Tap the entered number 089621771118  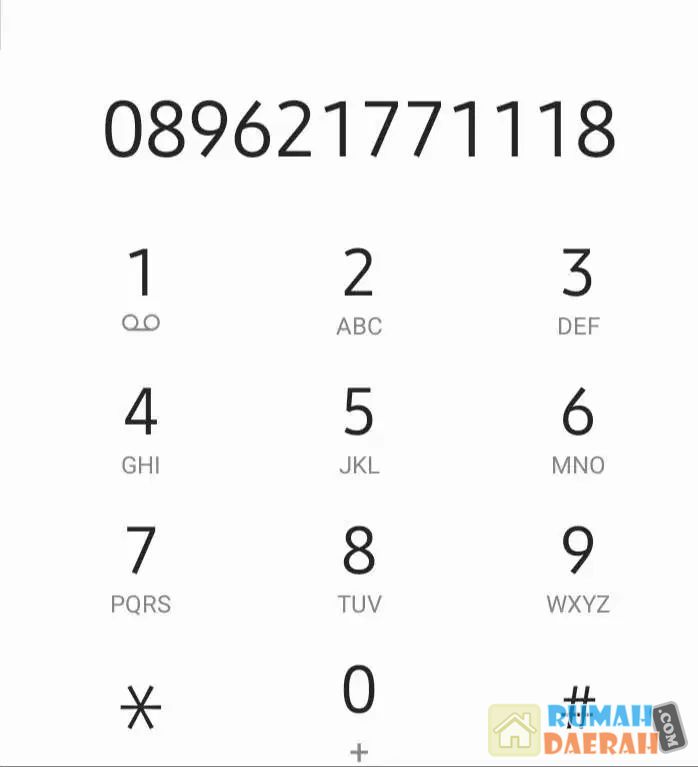pyautogui.click(x=359, y=130)
